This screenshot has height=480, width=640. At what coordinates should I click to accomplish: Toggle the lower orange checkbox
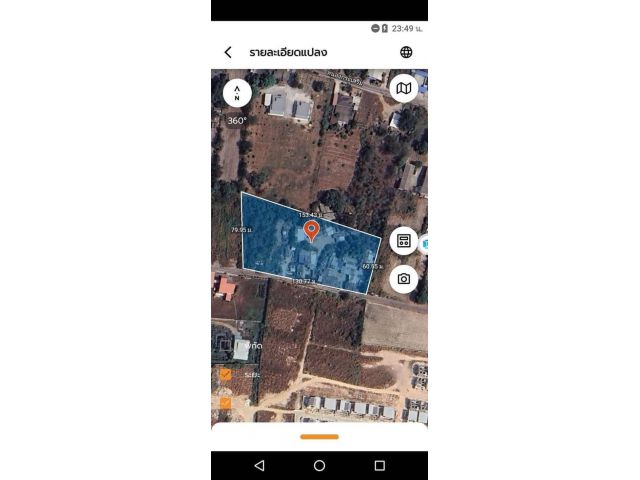point(225,402)
